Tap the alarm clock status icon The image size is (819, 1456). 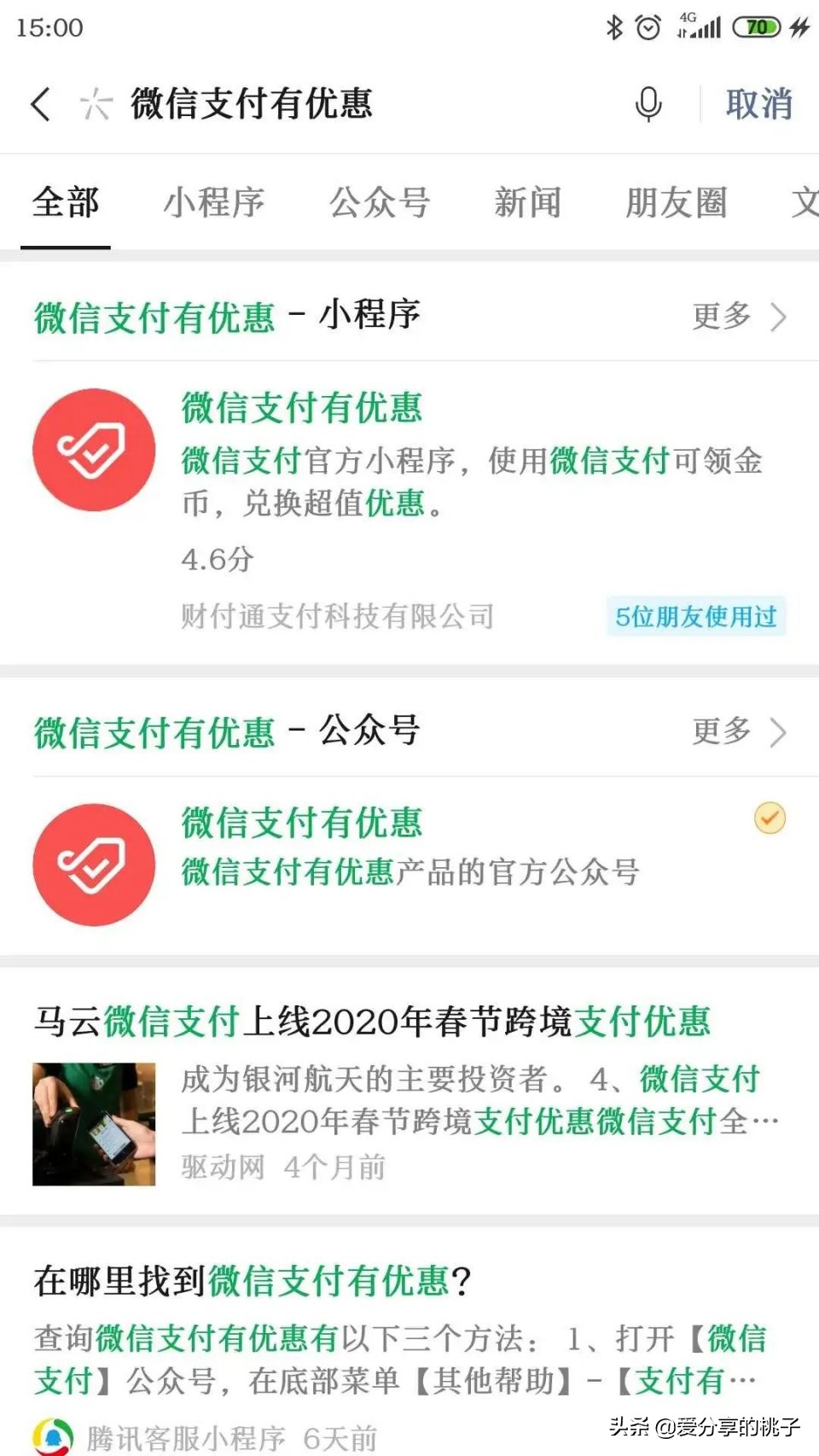(648, 26)
